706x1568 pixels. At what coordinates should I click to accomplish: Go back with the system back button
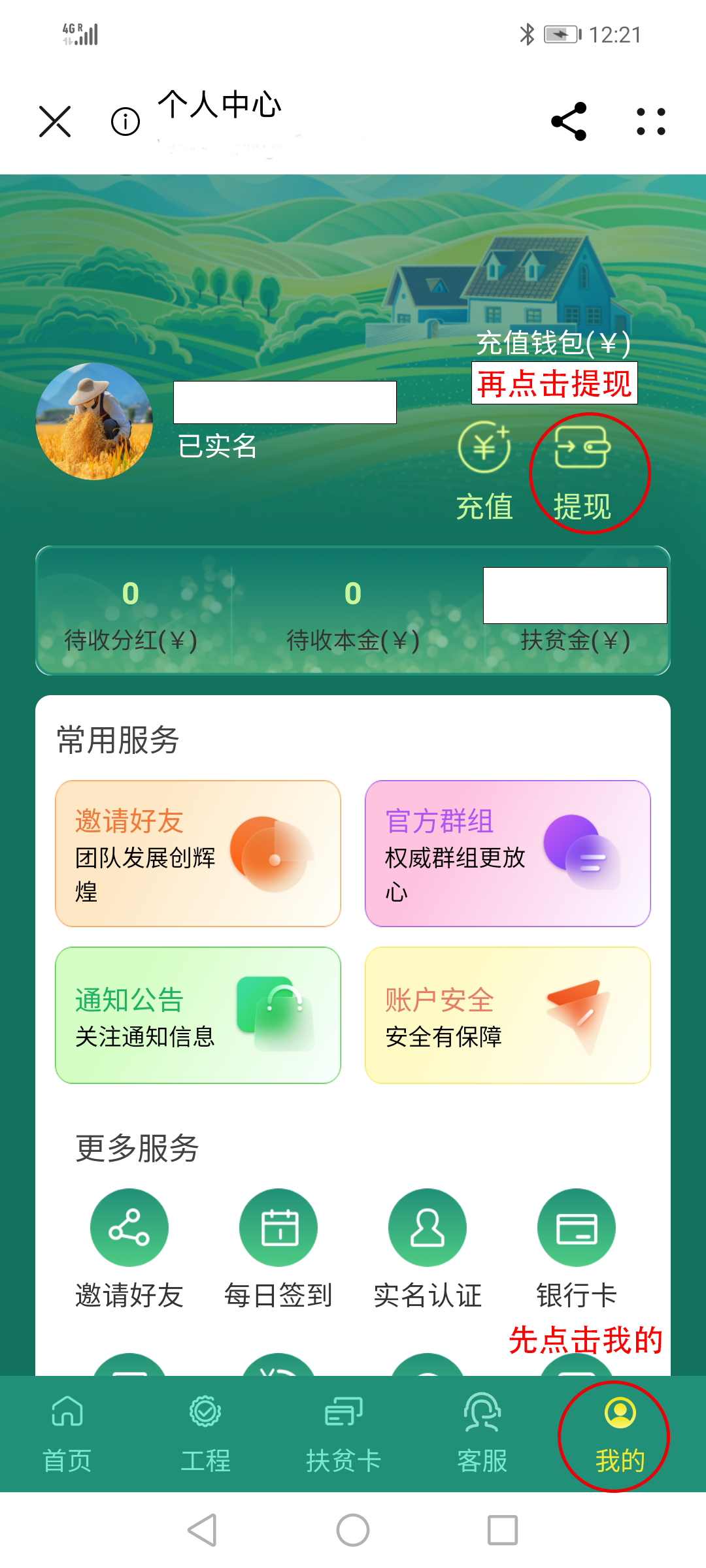[x=202, y=1530]
